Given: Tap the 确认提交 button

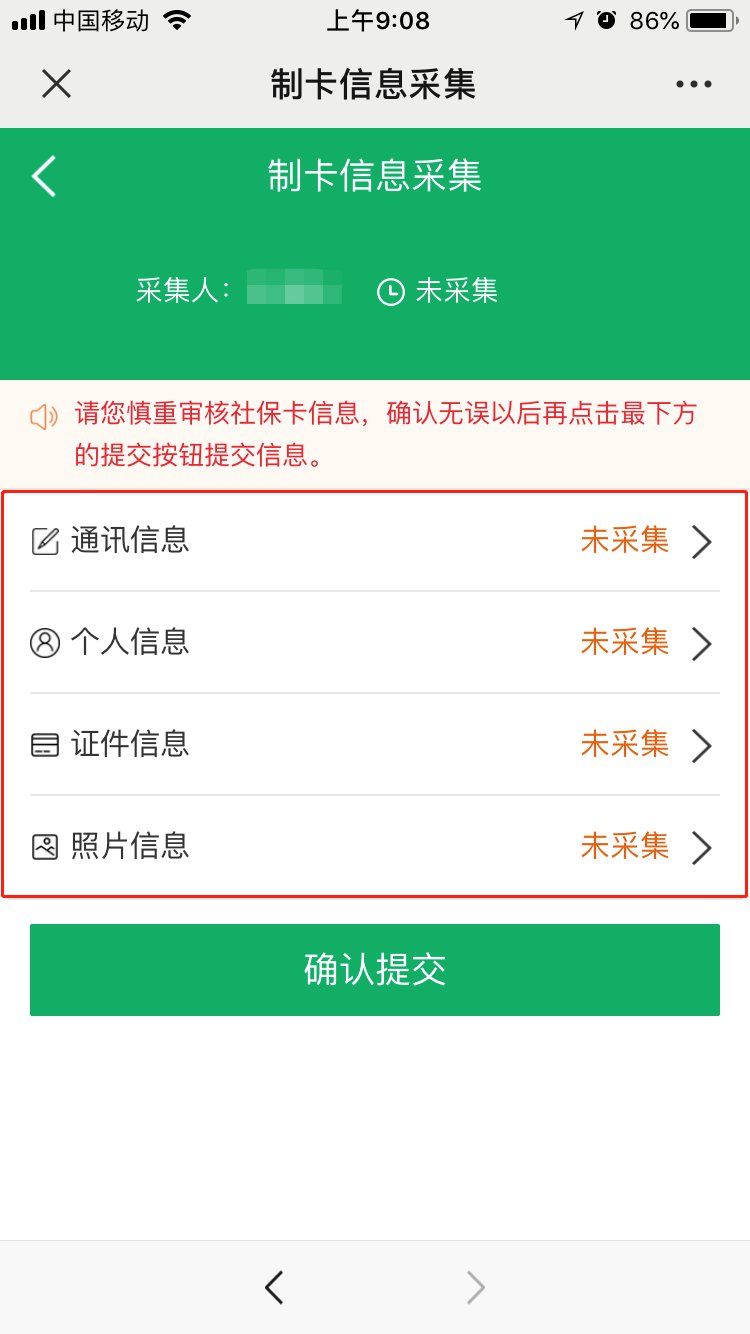Looking at the screenshot, I should pyautogui.click(x=374, y=970).
